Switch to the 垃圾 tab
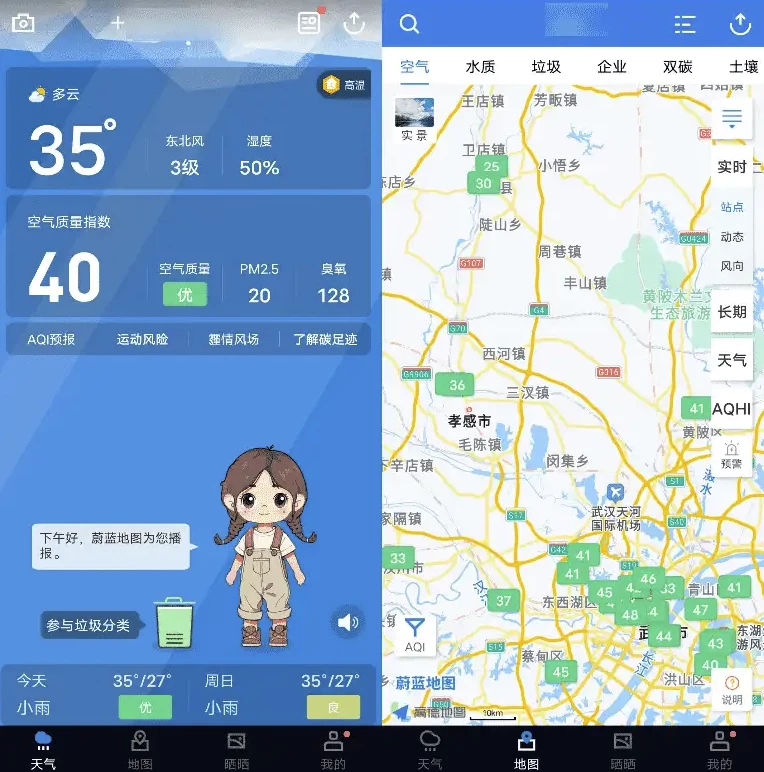The height and width of the screenshot is (772, 764). click(x=546, y=67)
